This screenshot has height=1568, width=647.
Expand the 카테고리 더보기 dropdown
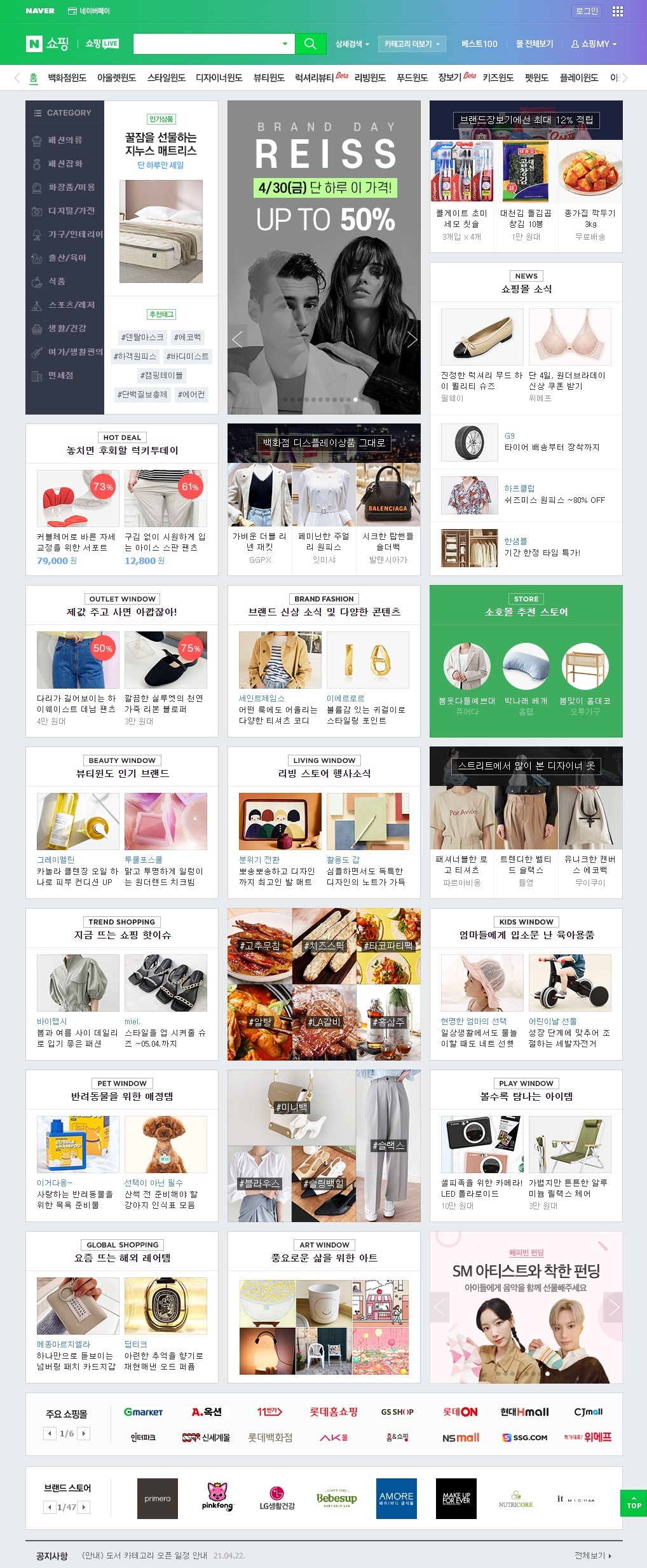412,44
